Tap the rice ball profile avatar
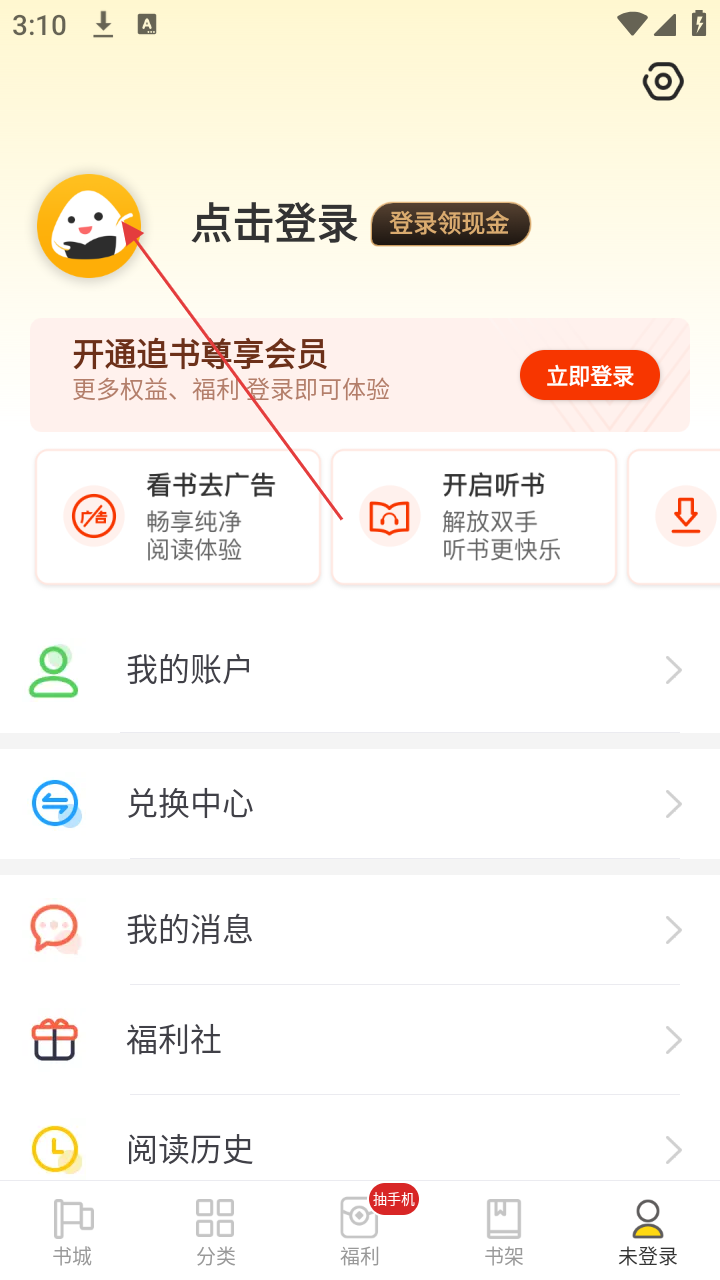720x1280 pixels. pyautogui.click(x=89, y=226)
